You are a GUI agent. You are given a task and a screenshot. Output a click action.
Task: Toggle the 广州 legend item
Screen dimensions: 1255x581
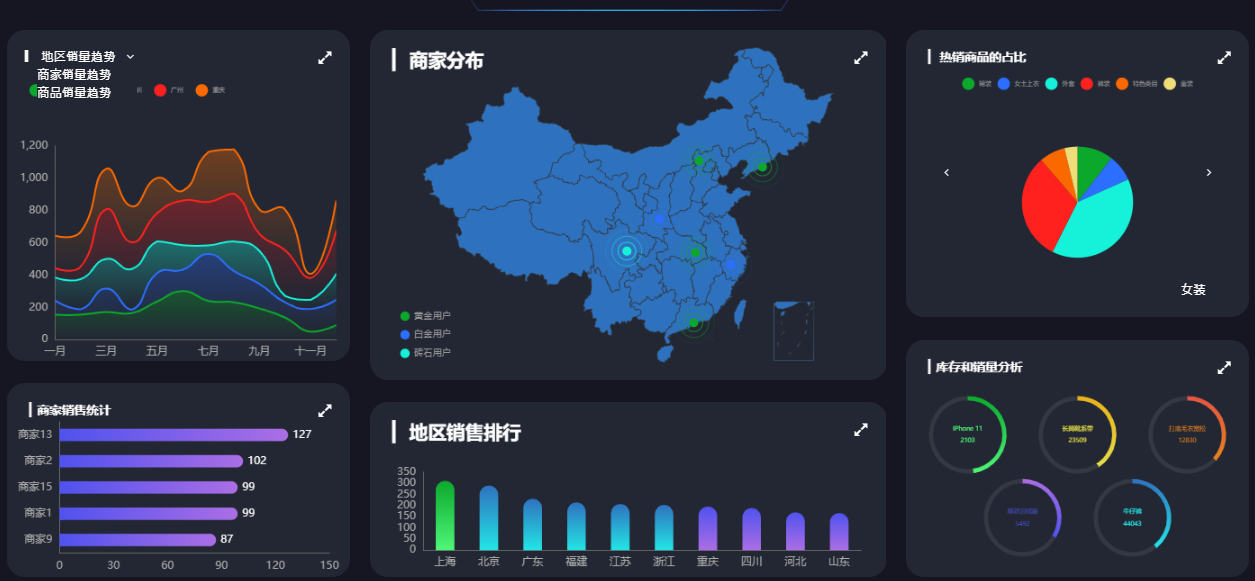[168, 90]
